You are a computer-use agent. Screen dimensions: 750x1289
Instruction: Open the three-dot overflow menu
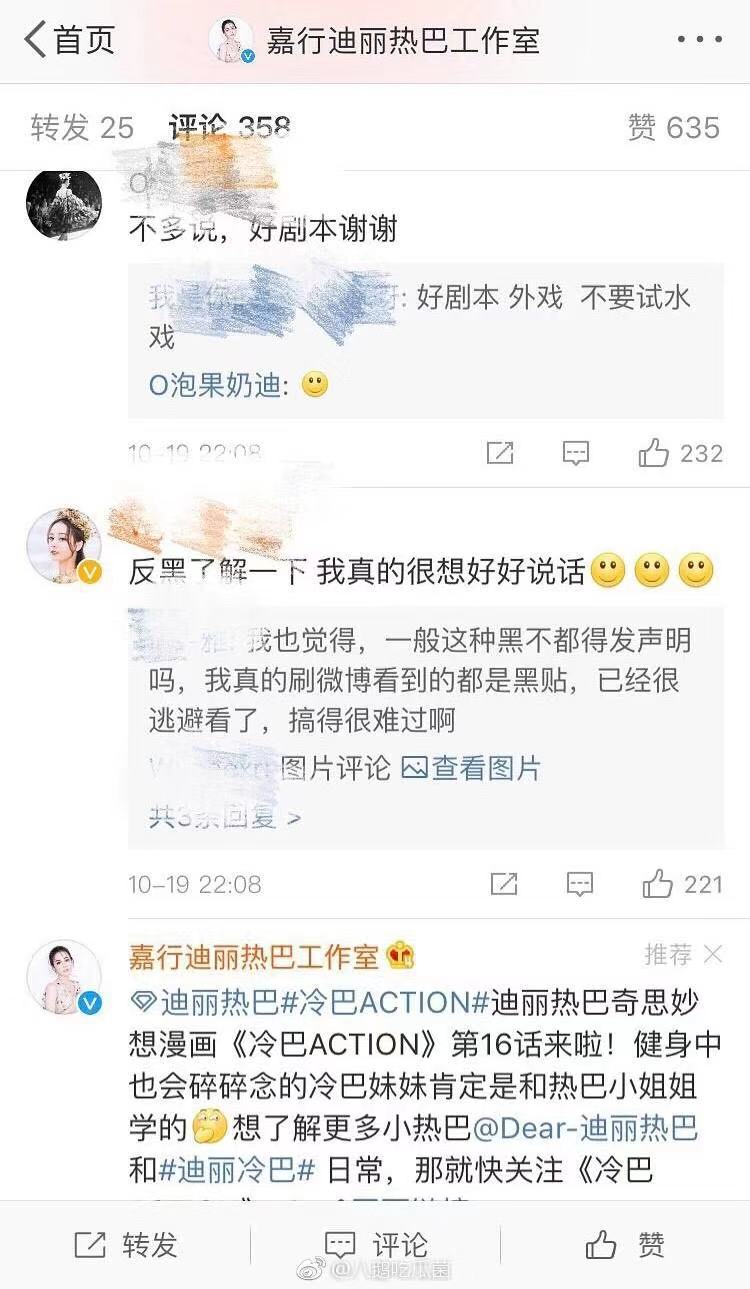[x=699, y=40]
